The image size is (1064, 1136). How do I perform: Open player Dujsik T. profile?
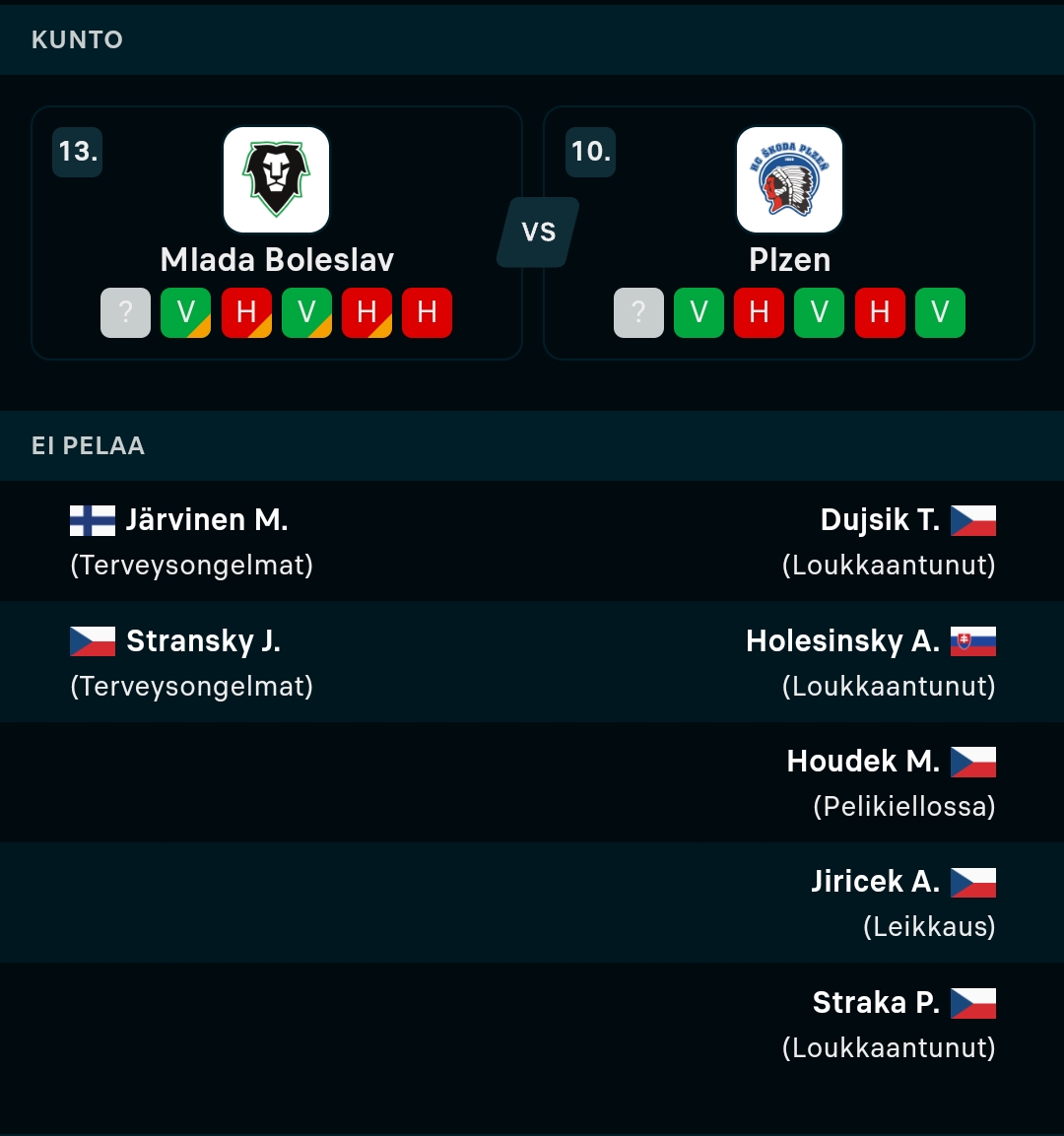coord(880,519)
